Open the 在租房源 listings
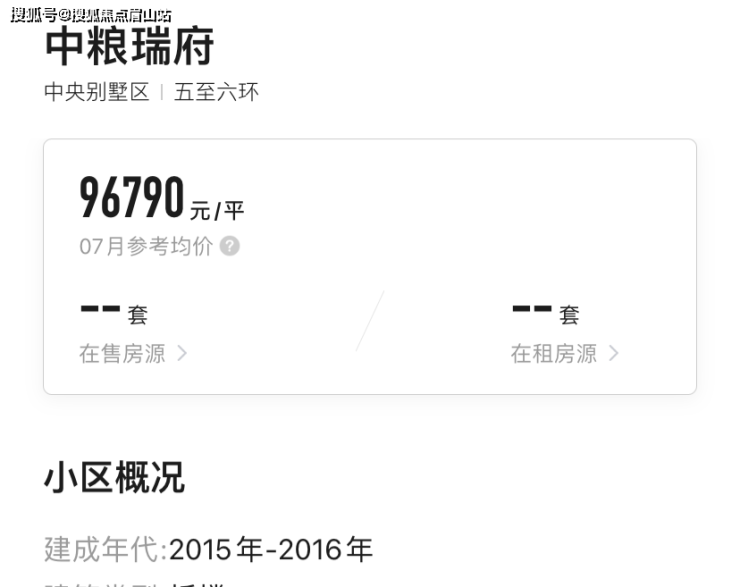The image size is (740, 587). (565, 353)
